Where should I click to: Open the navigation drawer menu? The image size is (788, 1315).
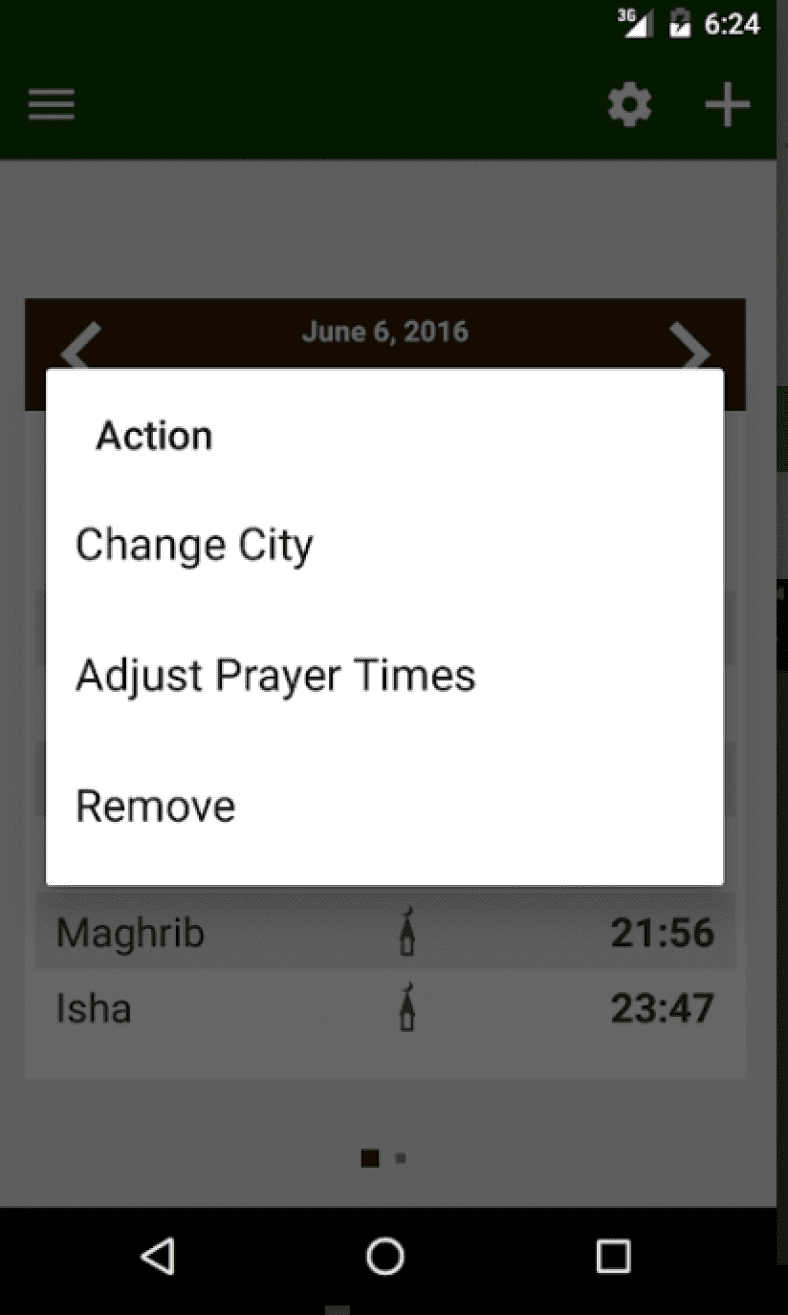[x=50, y=104]
